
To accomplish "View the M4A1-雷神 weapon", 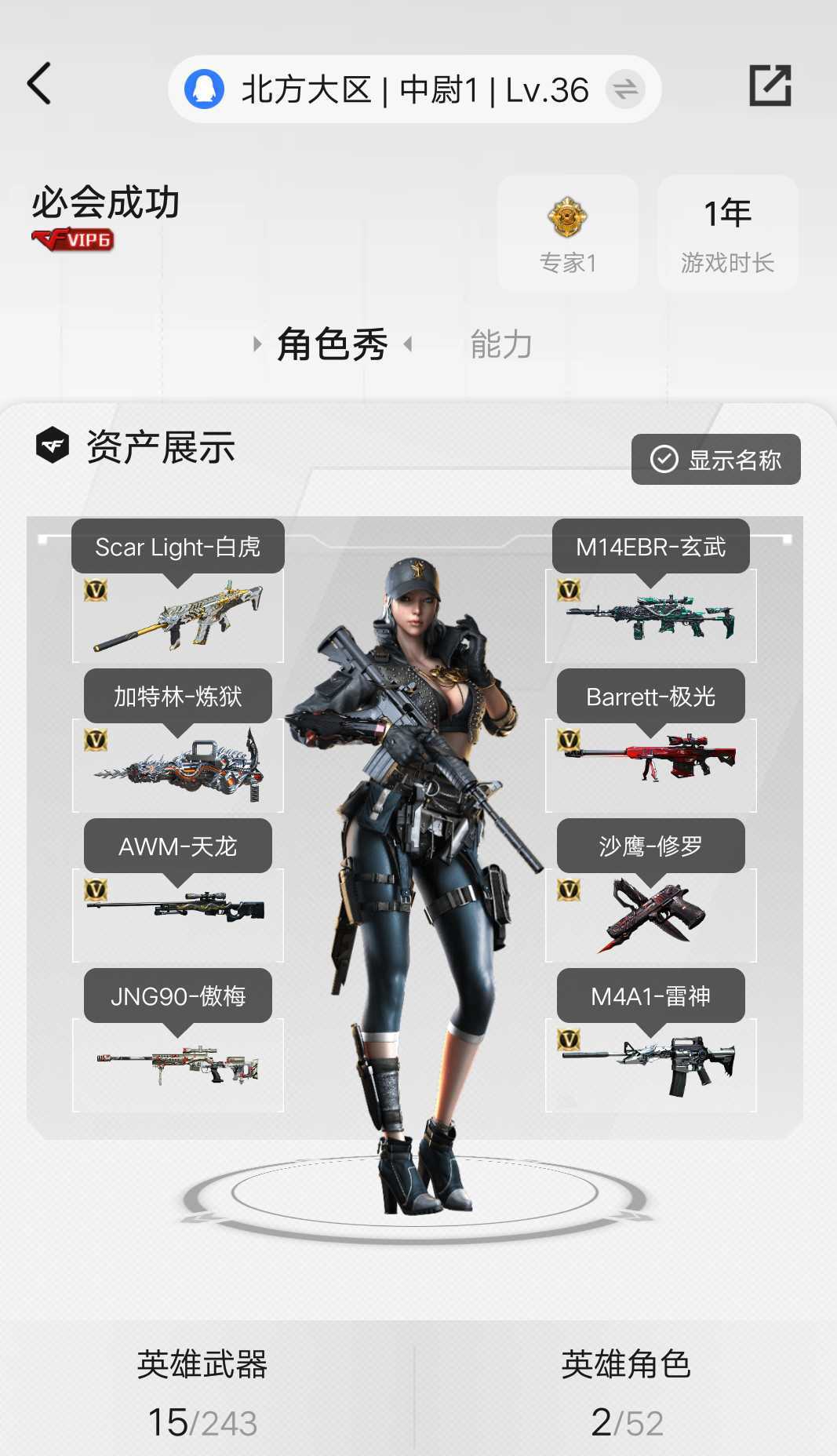I will point(650,1065).
